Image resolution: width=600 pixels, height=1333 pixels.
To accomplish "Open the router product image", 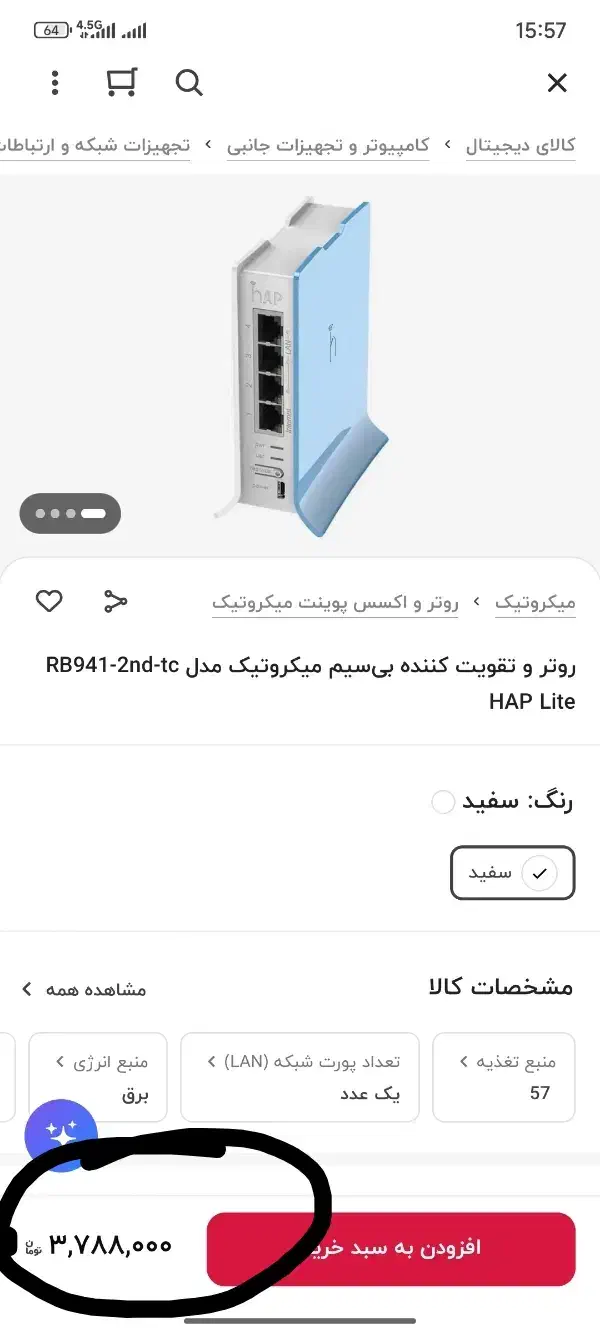I will (300, 360).
